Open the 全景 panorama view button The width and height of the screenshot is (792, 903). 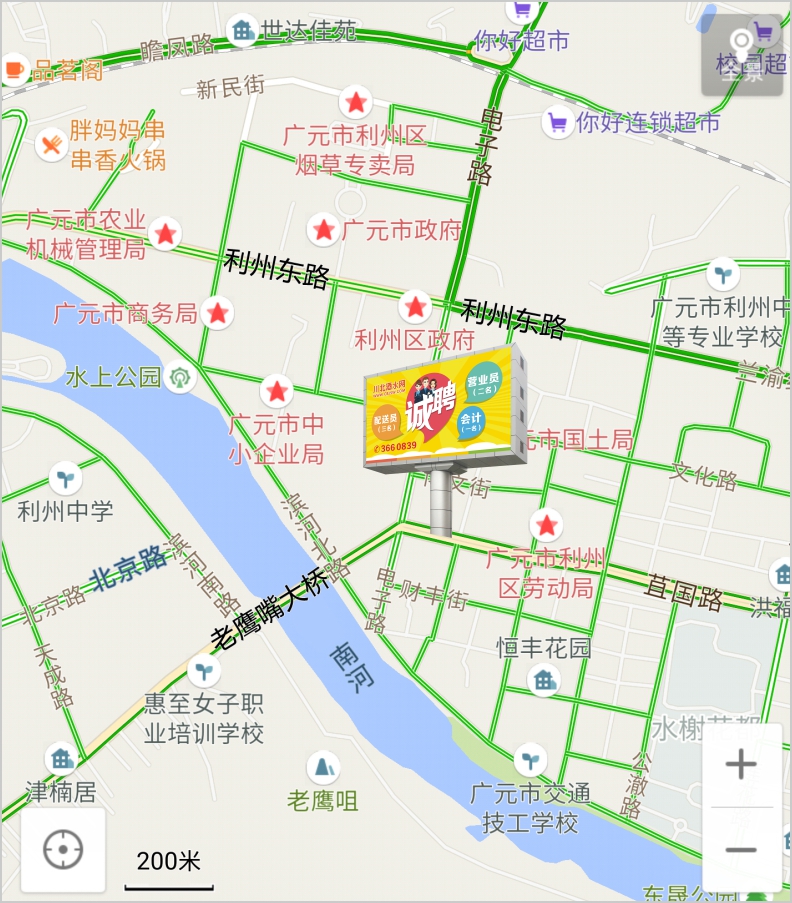741,55
